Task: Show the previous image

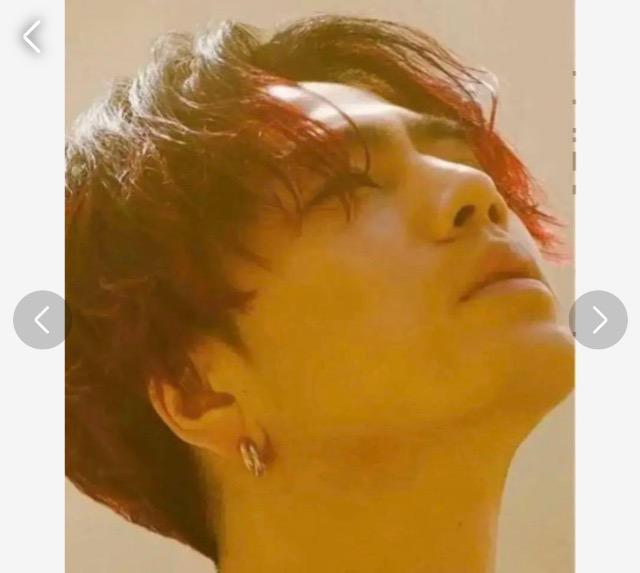Action: click(41, 320)
